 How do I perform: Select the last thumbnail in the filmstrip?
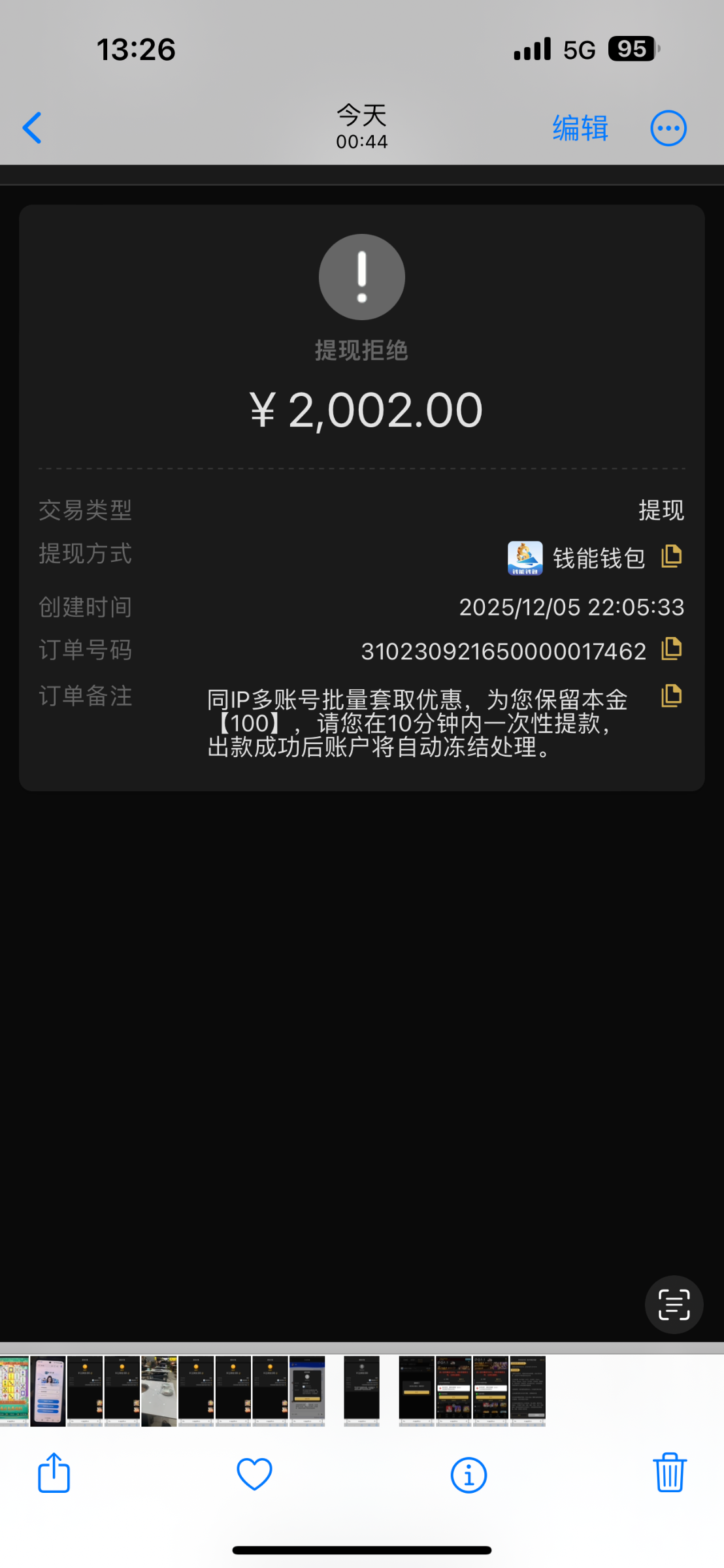[528, 1390]
